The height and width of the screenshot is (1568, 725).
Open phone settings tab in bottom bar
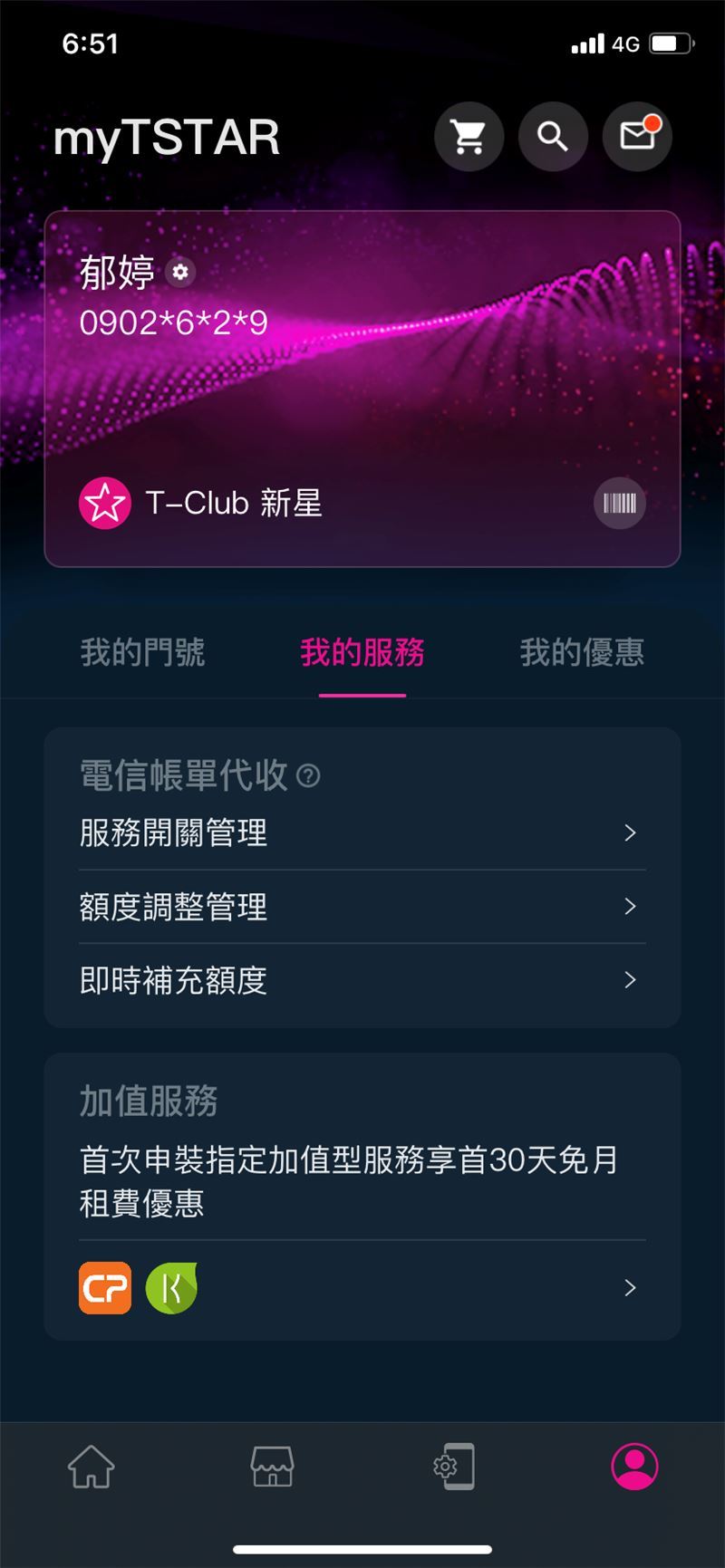point(453,1466)
